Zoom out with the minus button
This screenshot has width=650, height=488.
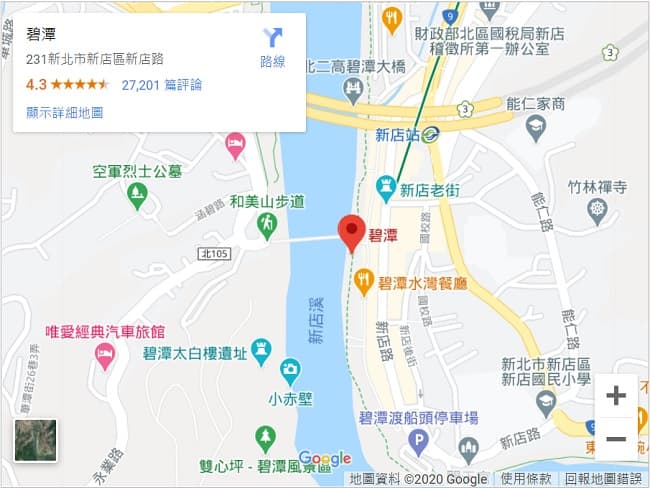[x=616, y=439]
